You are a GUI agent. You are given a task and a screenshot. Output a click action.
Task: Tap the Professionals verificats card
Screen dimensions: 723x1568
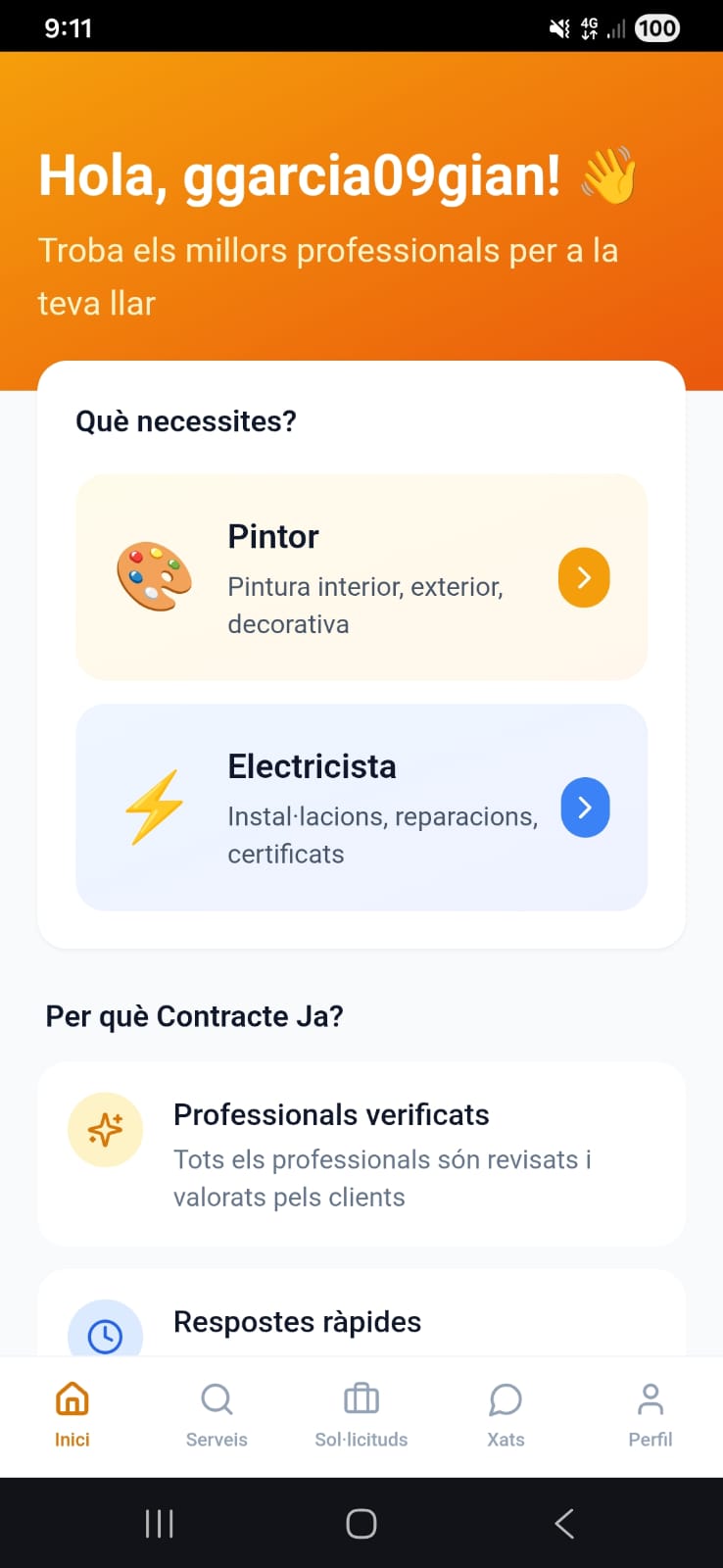pos(361,1152)
